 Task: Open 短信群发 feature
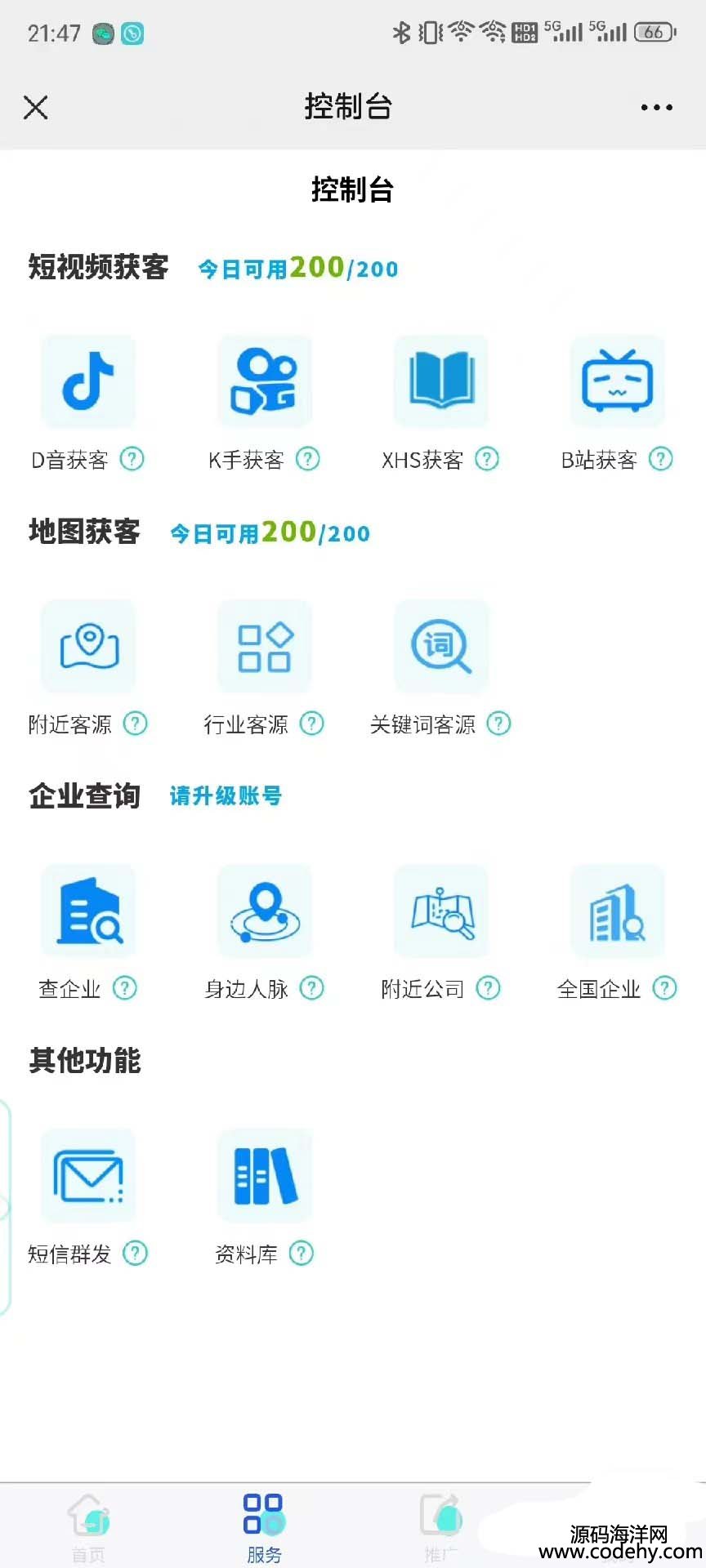click(x=88, y=1175)
